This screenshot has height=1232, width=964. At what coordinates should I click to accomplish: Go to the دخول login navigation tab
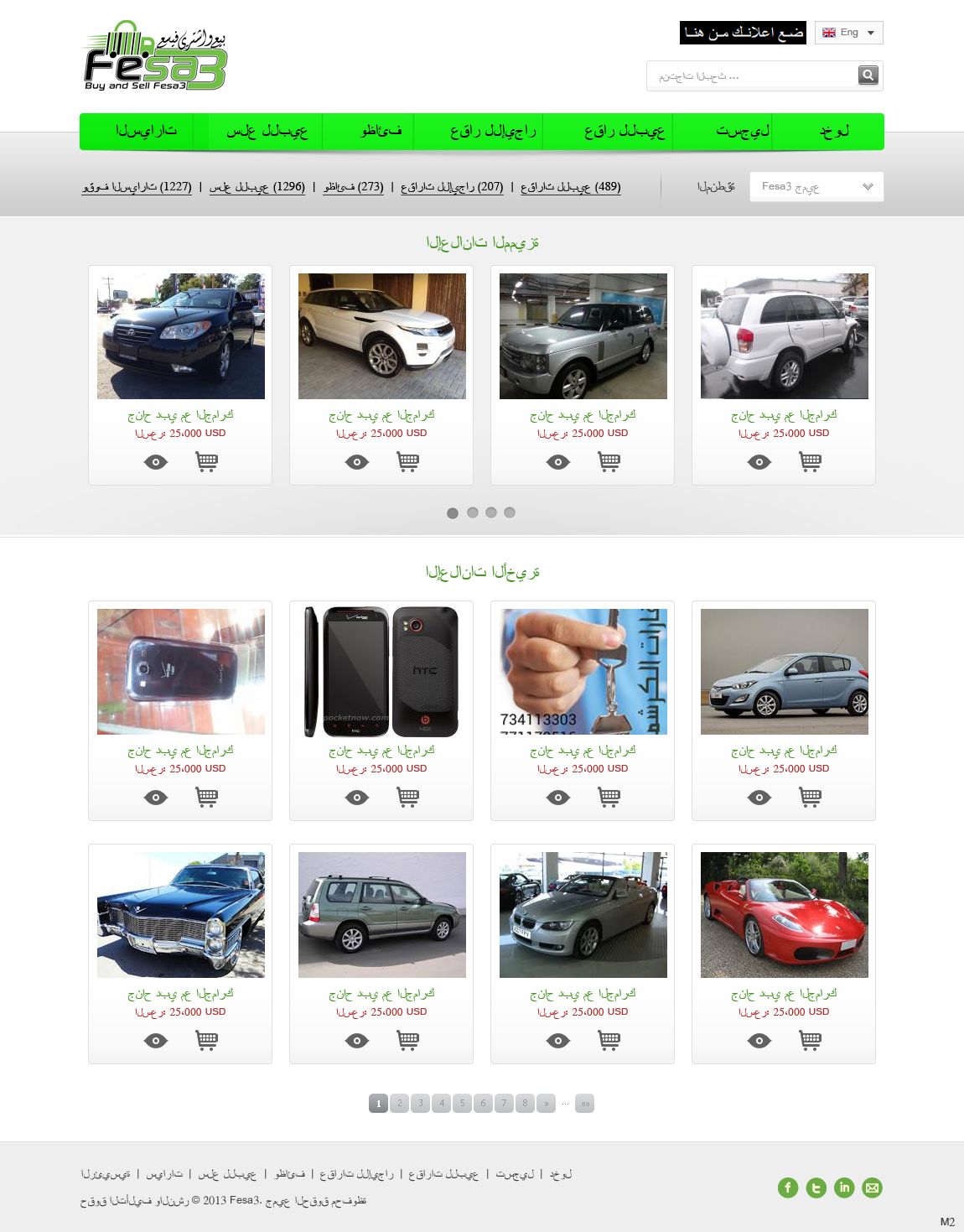pyautogui.click(x=834, y=132)
